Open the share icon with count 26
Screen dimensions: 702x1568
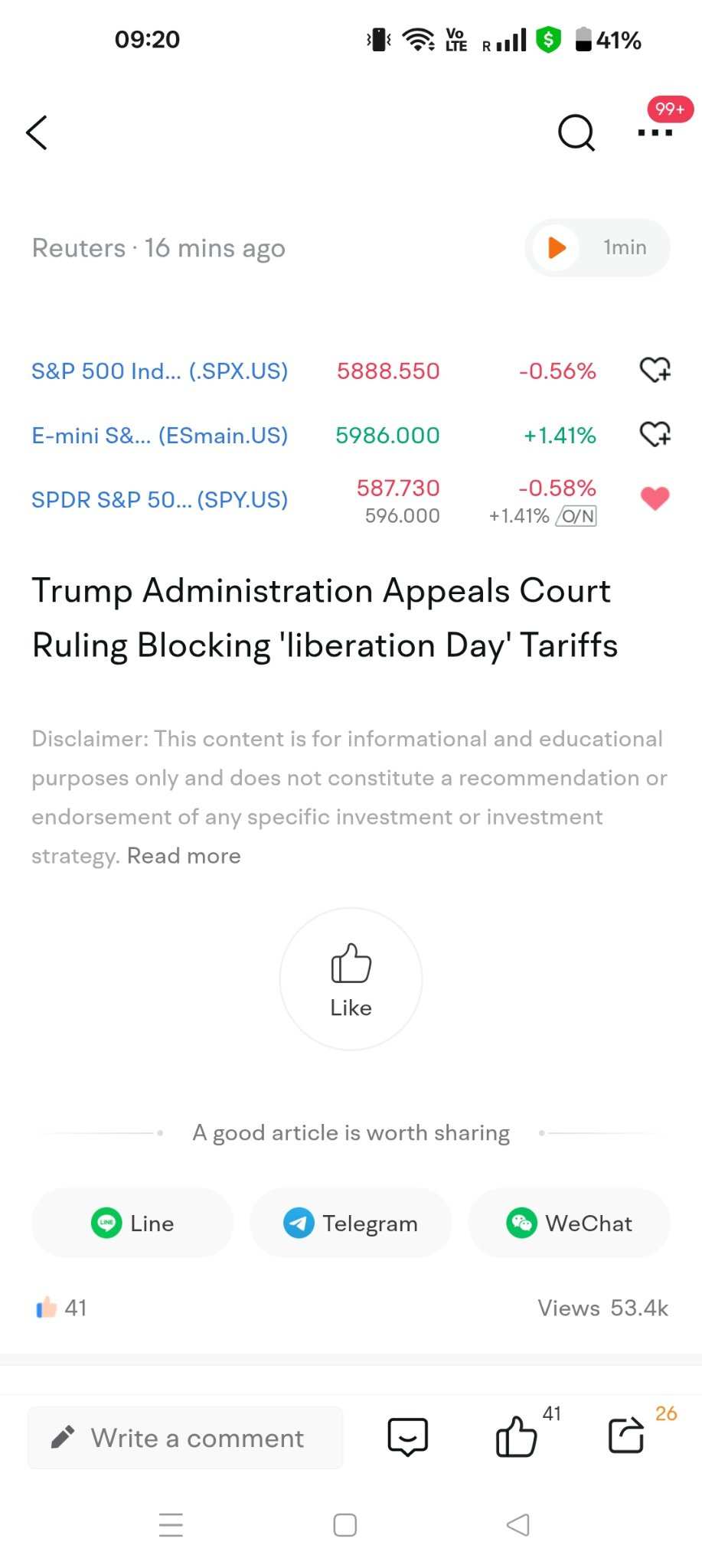626,1435
